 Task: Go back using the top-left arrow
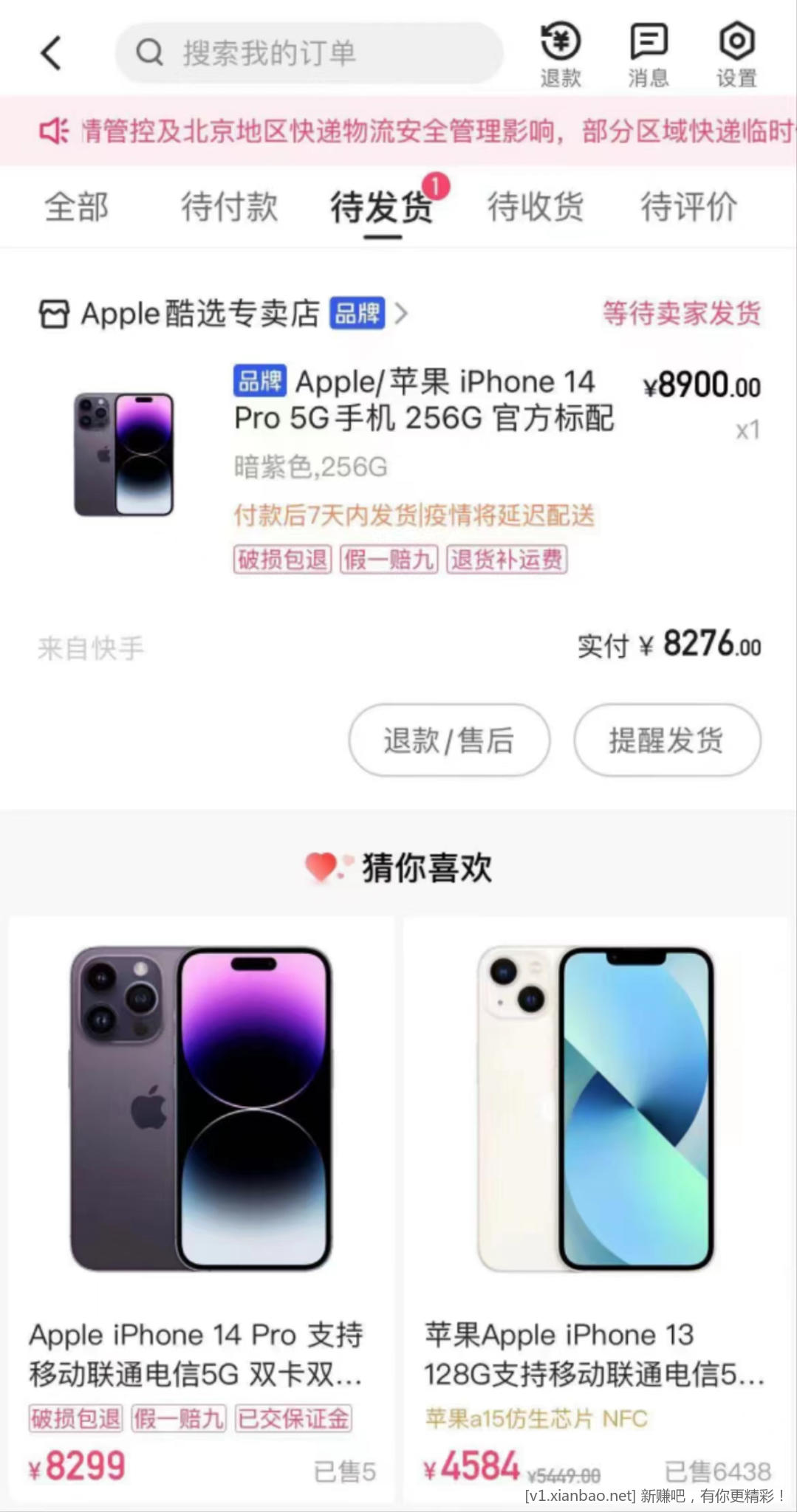(x=50, y=53)
